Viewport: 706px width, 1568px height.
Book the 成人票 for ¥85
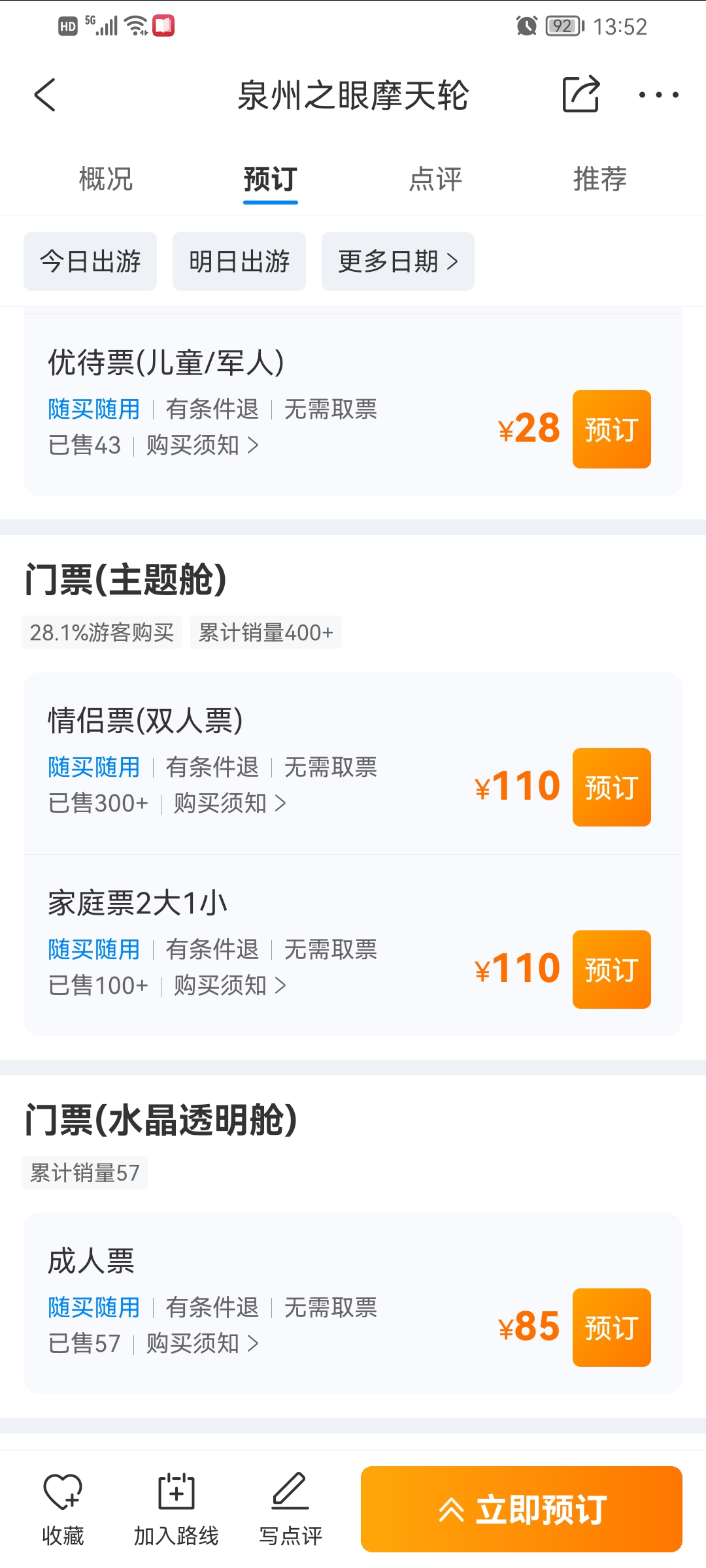[611, 1328]
